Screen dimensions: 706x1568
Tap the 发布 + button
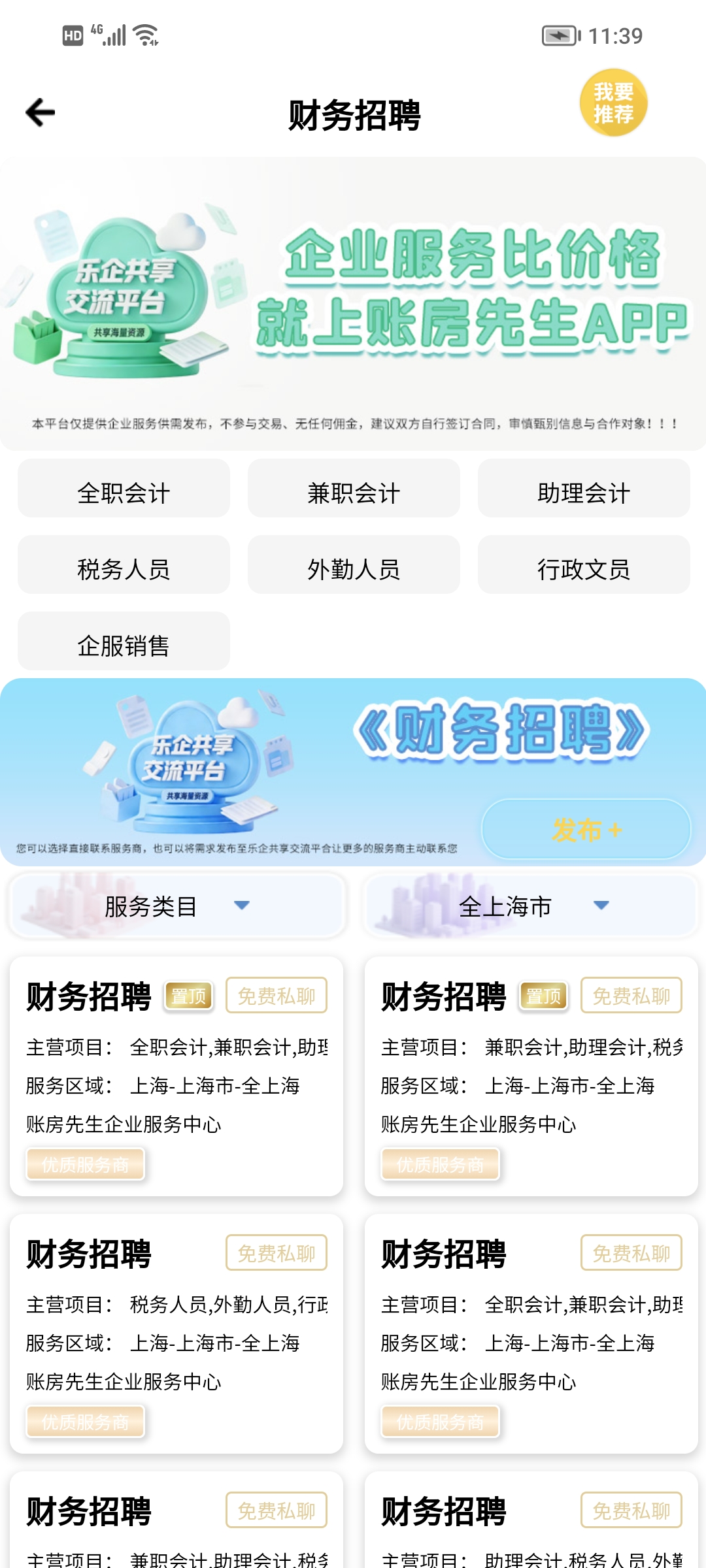click(586, 830)
